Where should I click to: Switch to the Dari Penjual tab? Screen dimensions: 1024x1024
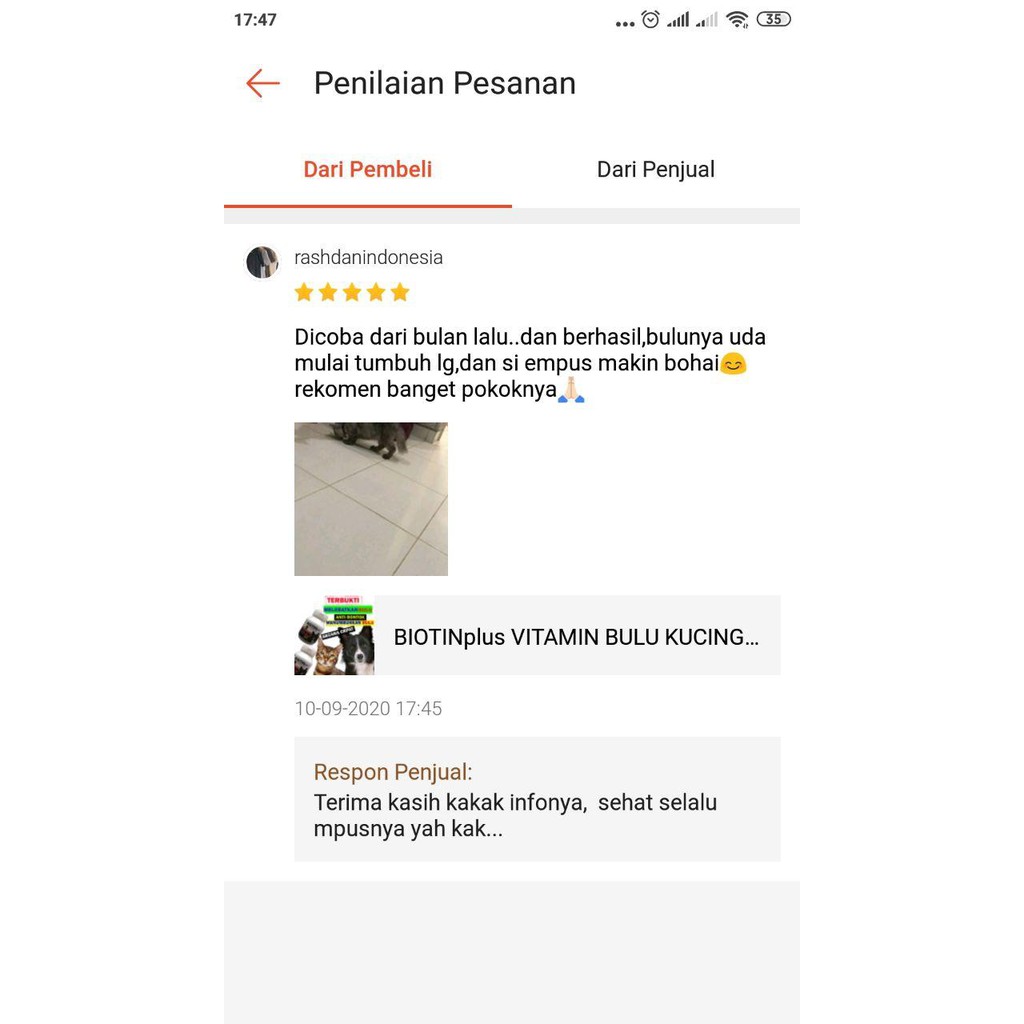click(655, 170)
